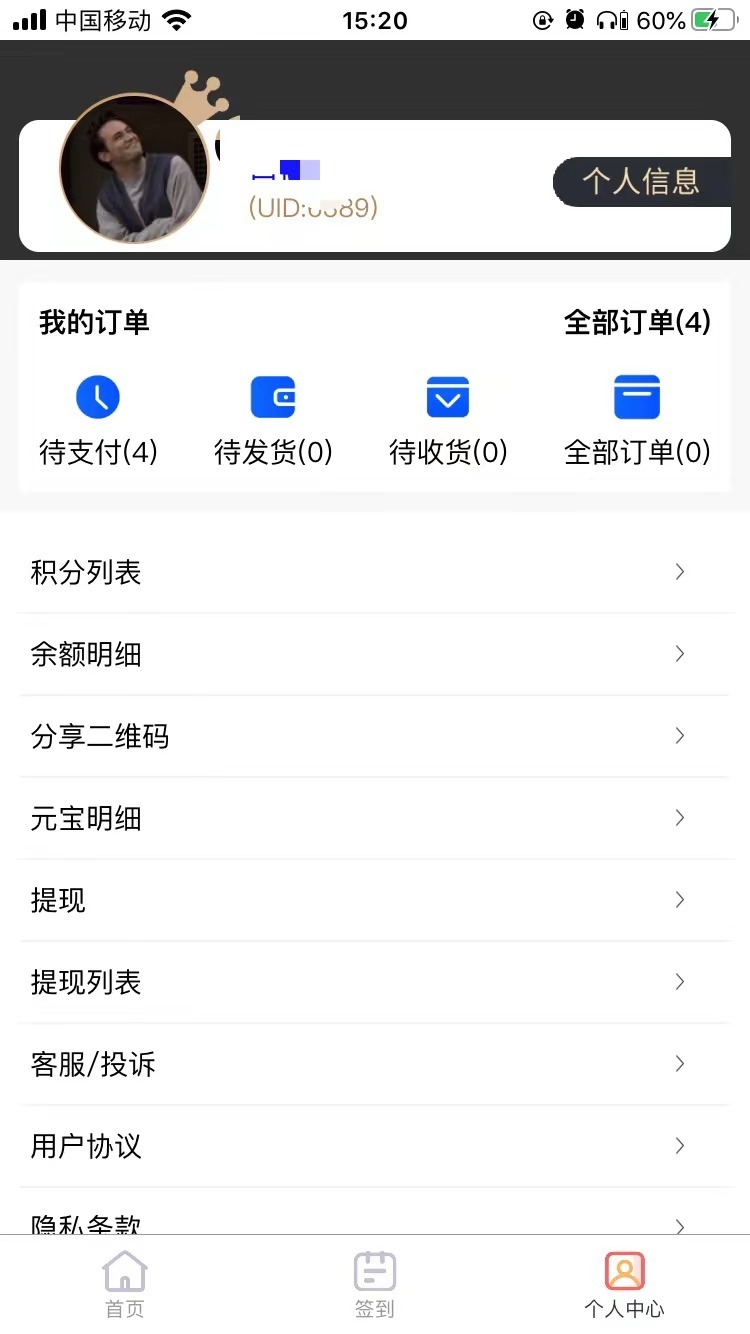Click the 全部订单 wallet-style order icon
This screenshot has width=750, height=1334.
point(637,396)
